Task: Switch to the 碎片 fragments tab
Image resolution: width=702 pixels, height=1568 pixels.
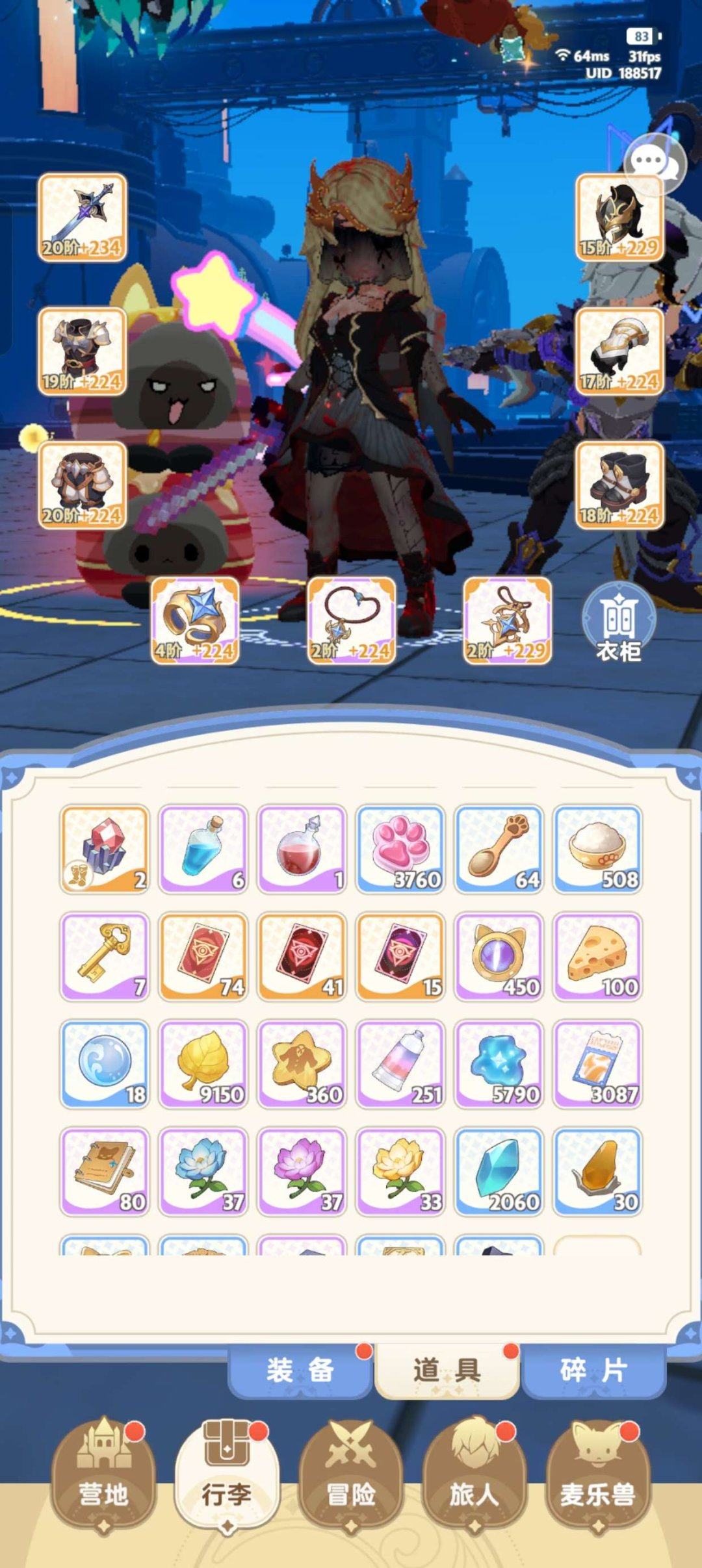Action: click(x=593, y=1370)
